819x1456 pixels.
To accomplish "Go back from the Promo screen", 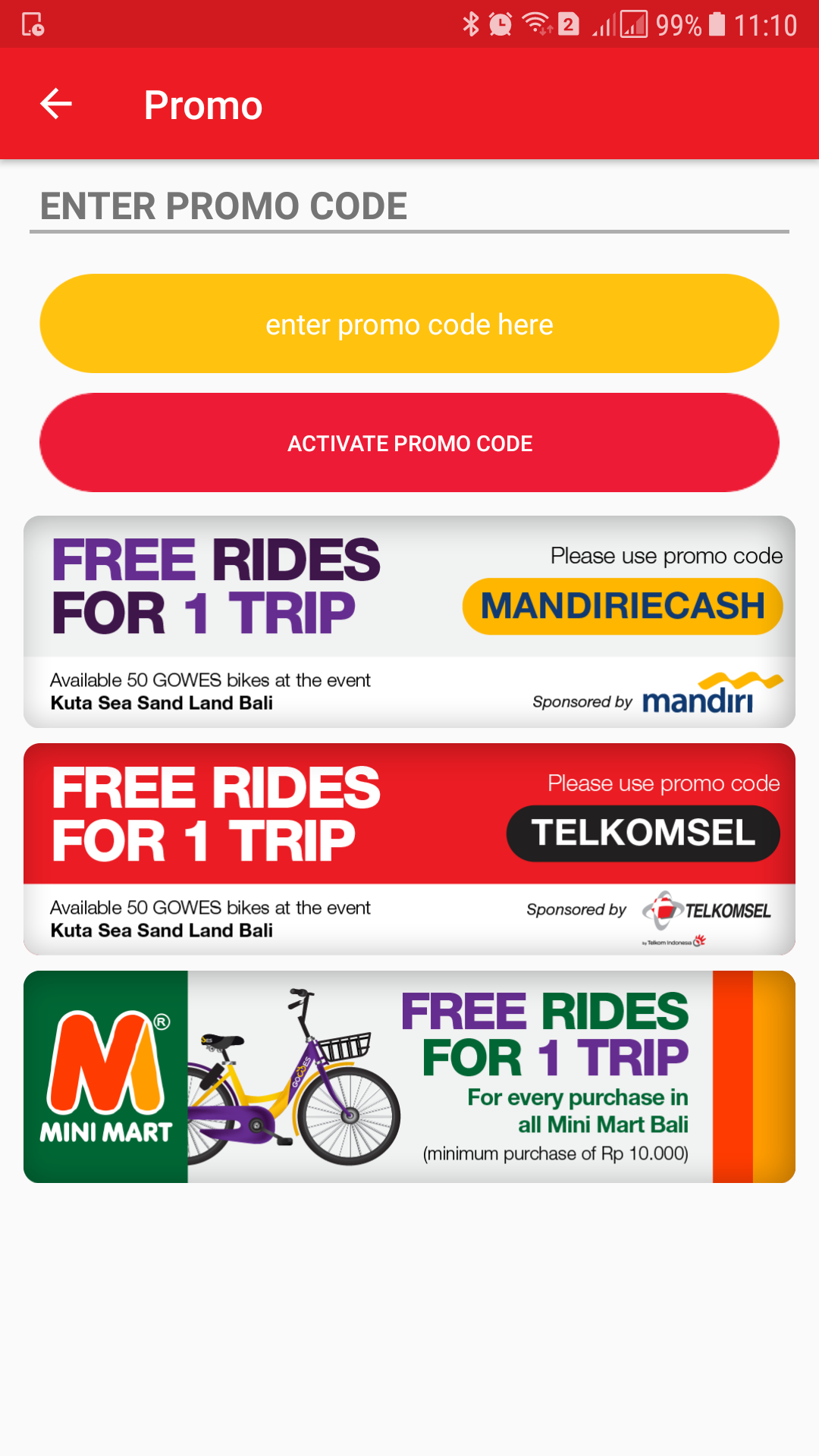I will 56,104.
